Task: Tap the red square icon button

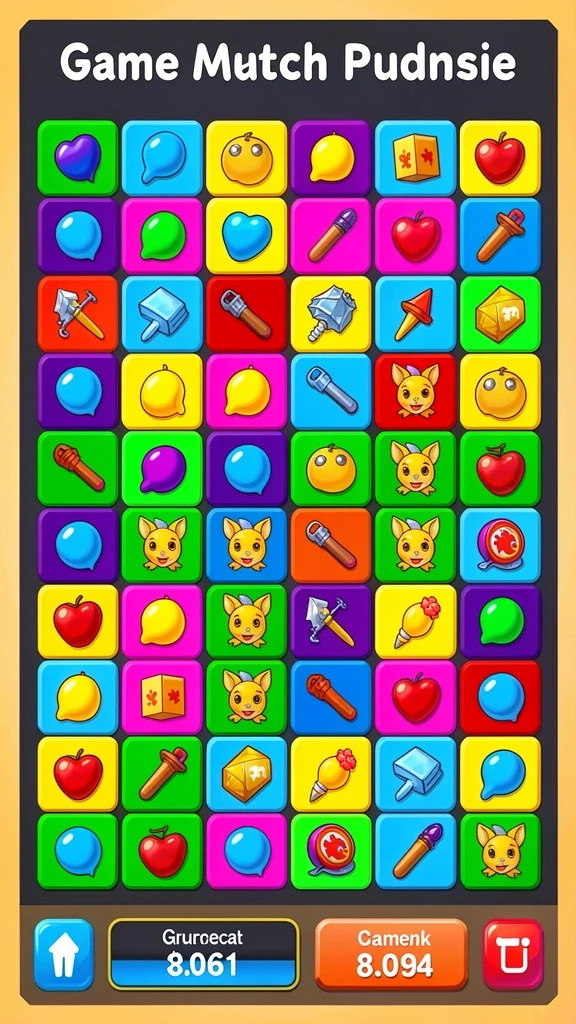Action: (x=513, y=955)
